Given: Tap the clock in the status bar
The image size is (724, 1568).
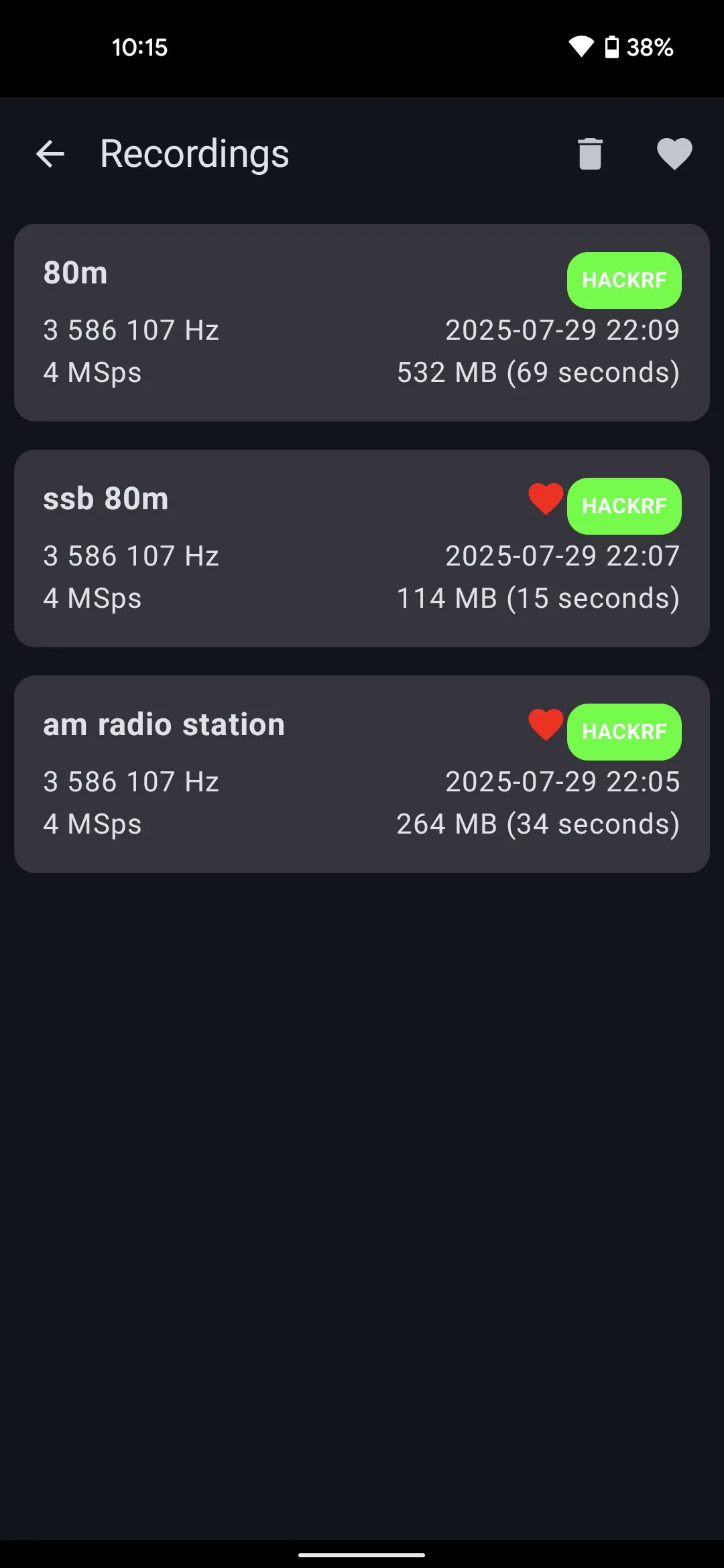Looking at the screenshot, I should 139,47.
